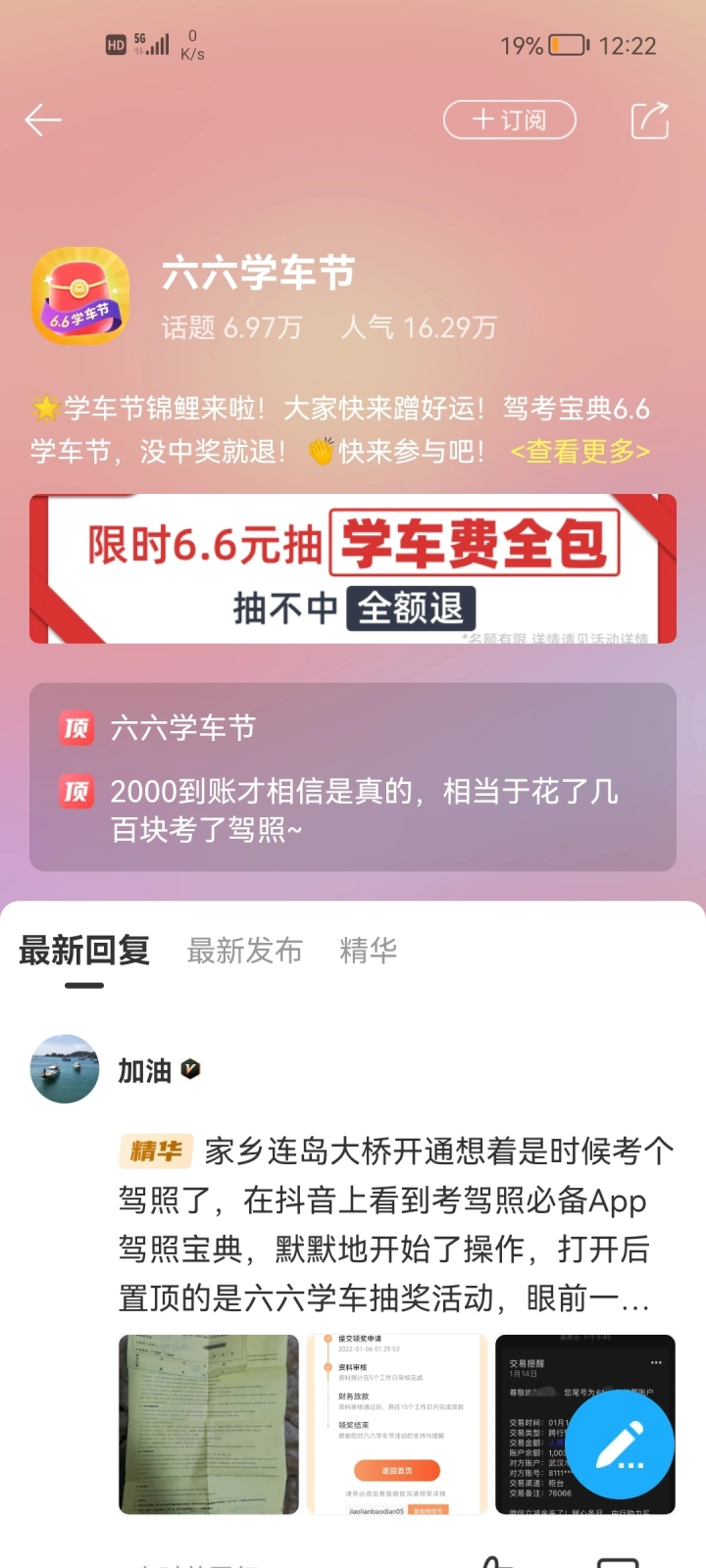Image resolution: width=706 pixels, height=1568 pixels.
Task: Open 加油's post about 连岛大桥
Action: 392,1225
